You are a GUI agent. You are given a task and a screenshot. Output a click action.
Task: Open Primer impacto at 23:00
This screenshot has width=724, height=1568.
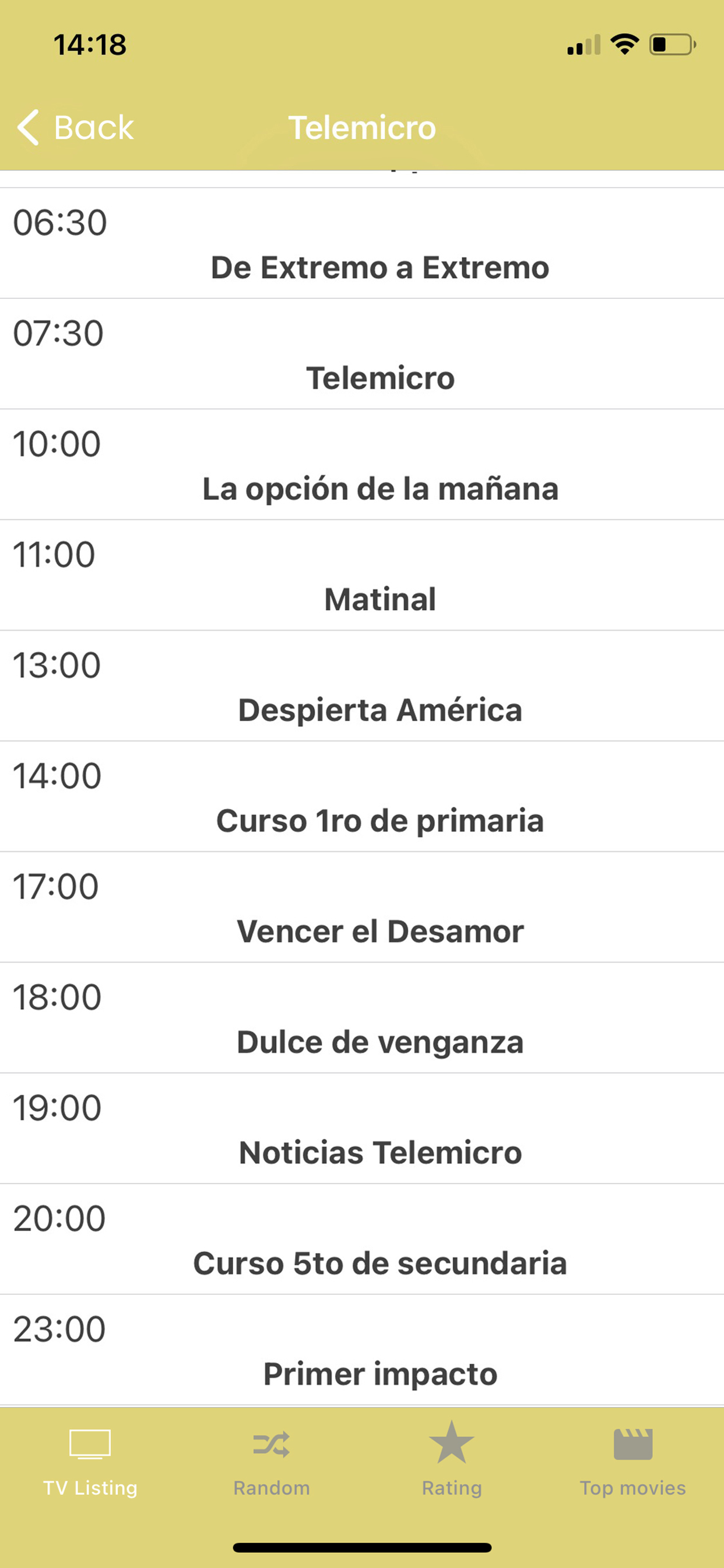tap(379, 1374)
